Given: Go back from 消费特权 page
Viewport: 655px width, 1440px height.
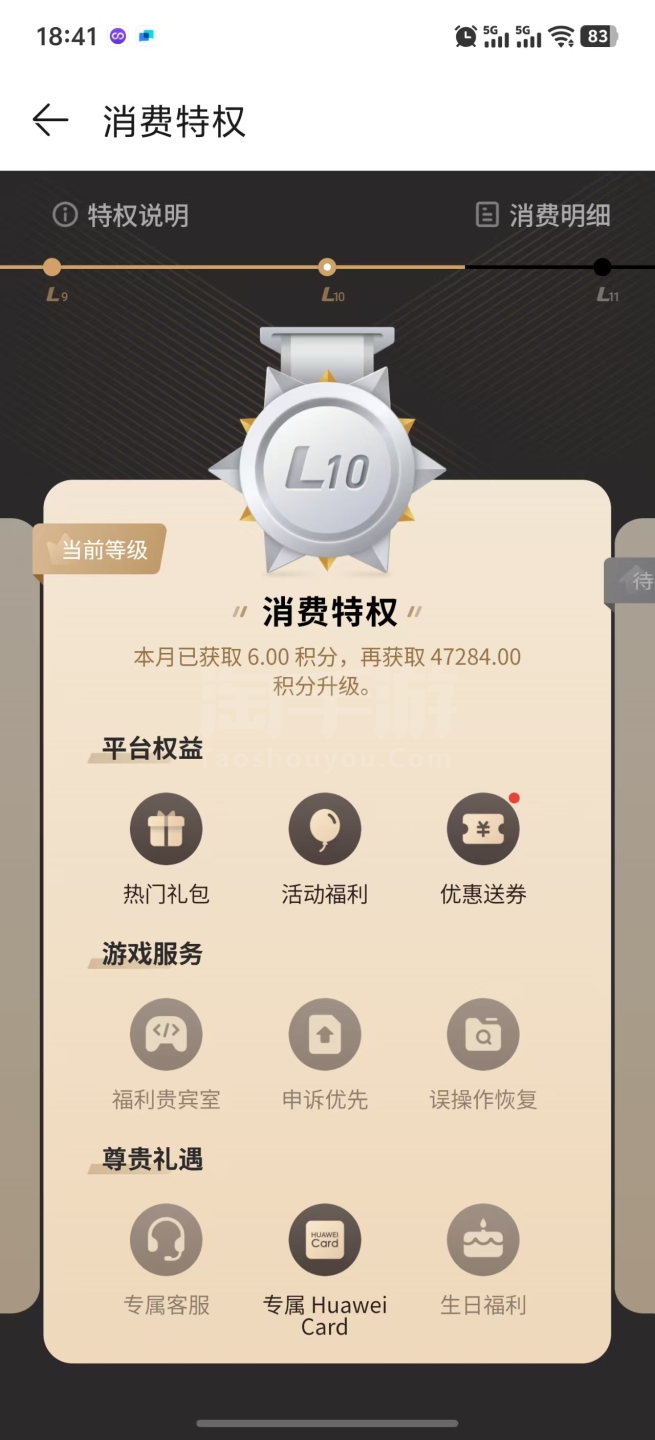Looking at the screenshot, I should pos(50,121).
